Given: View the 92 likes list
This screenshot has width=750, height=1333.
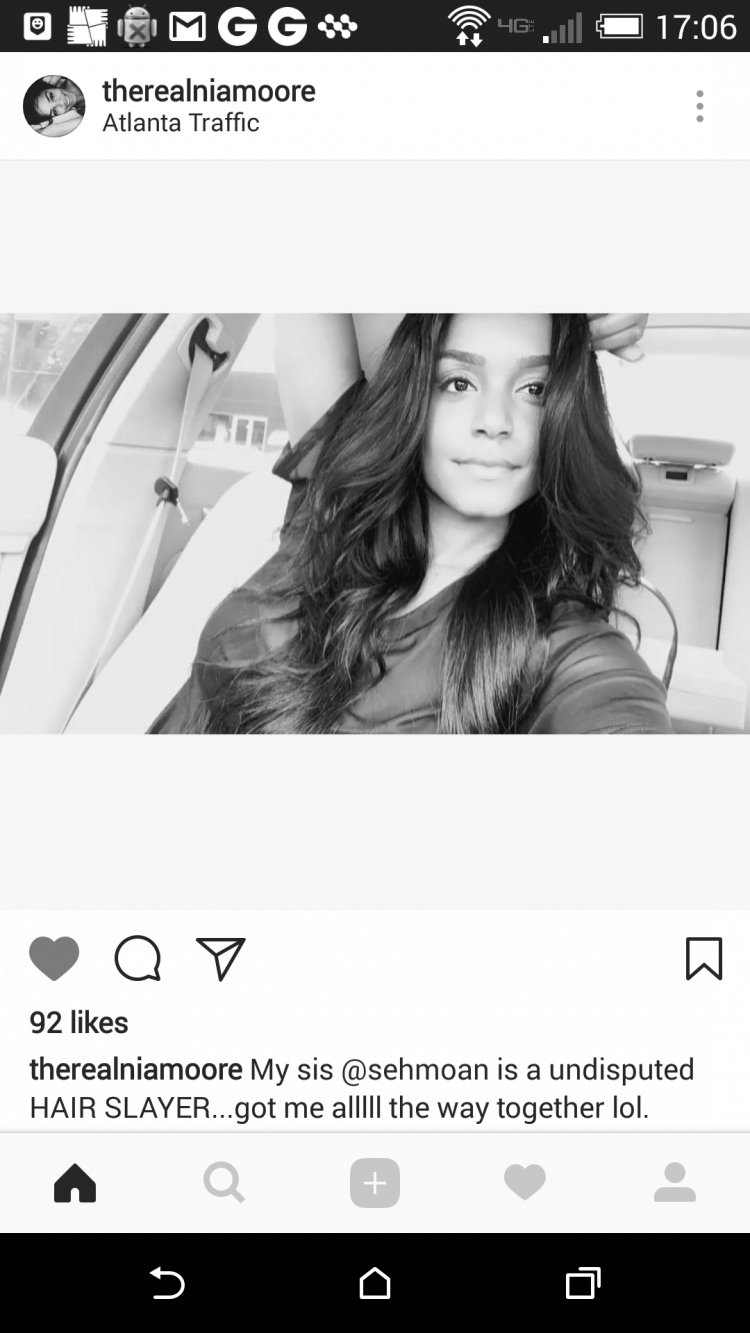Looking at the screenshot, I should coord(79,1022).
